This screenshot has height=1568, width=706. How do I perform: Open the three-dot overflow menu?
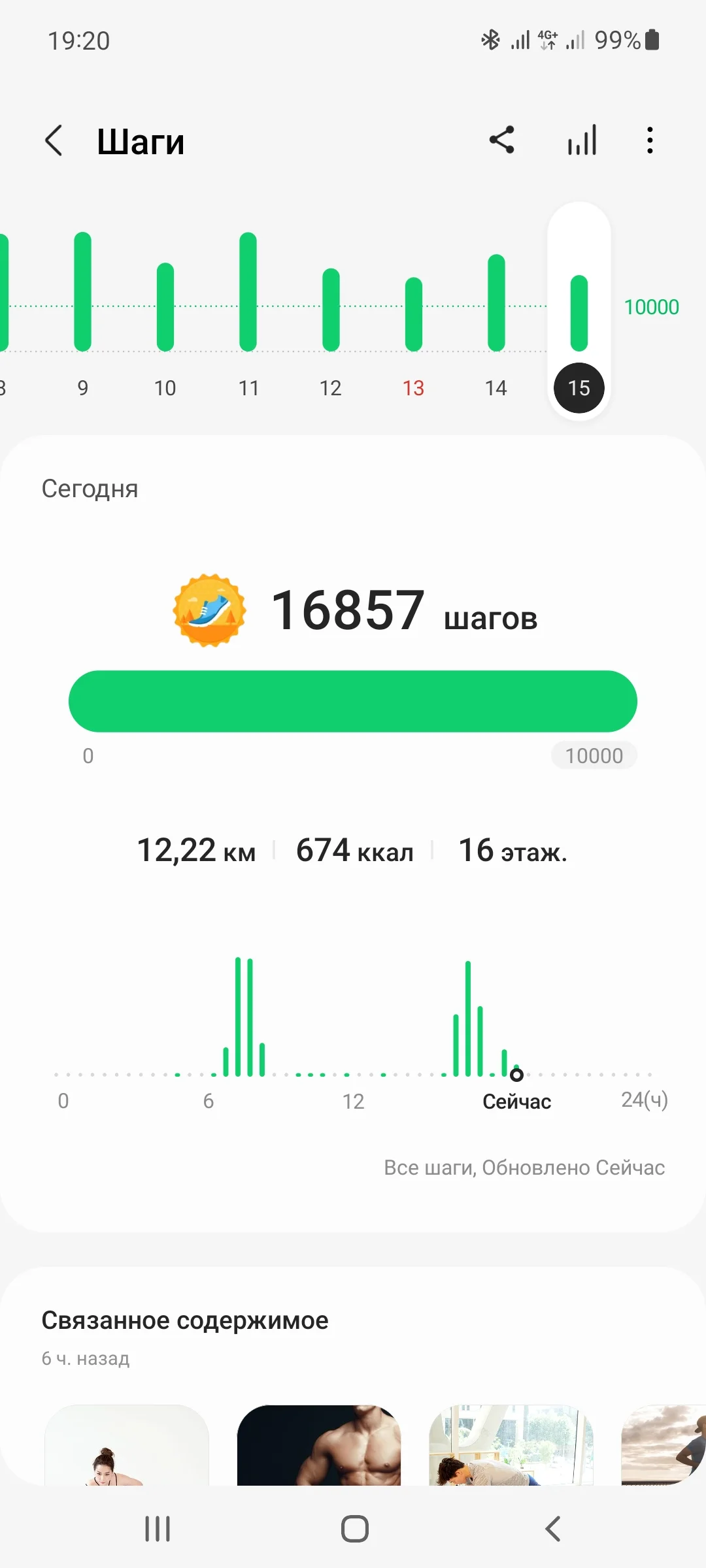[649, 140]
